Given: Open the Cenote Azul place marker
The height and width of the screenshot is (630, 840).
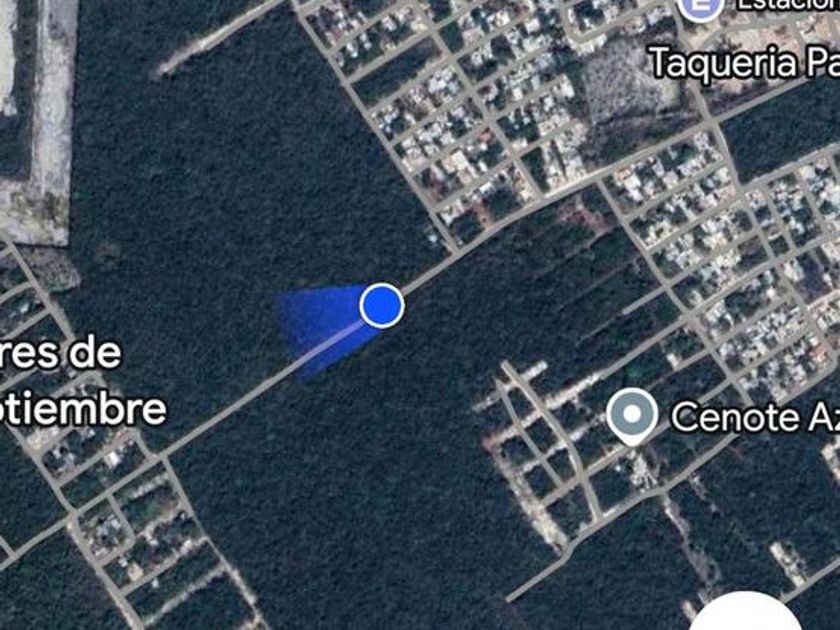Looking at the screenshot, I should coord(633,415).
